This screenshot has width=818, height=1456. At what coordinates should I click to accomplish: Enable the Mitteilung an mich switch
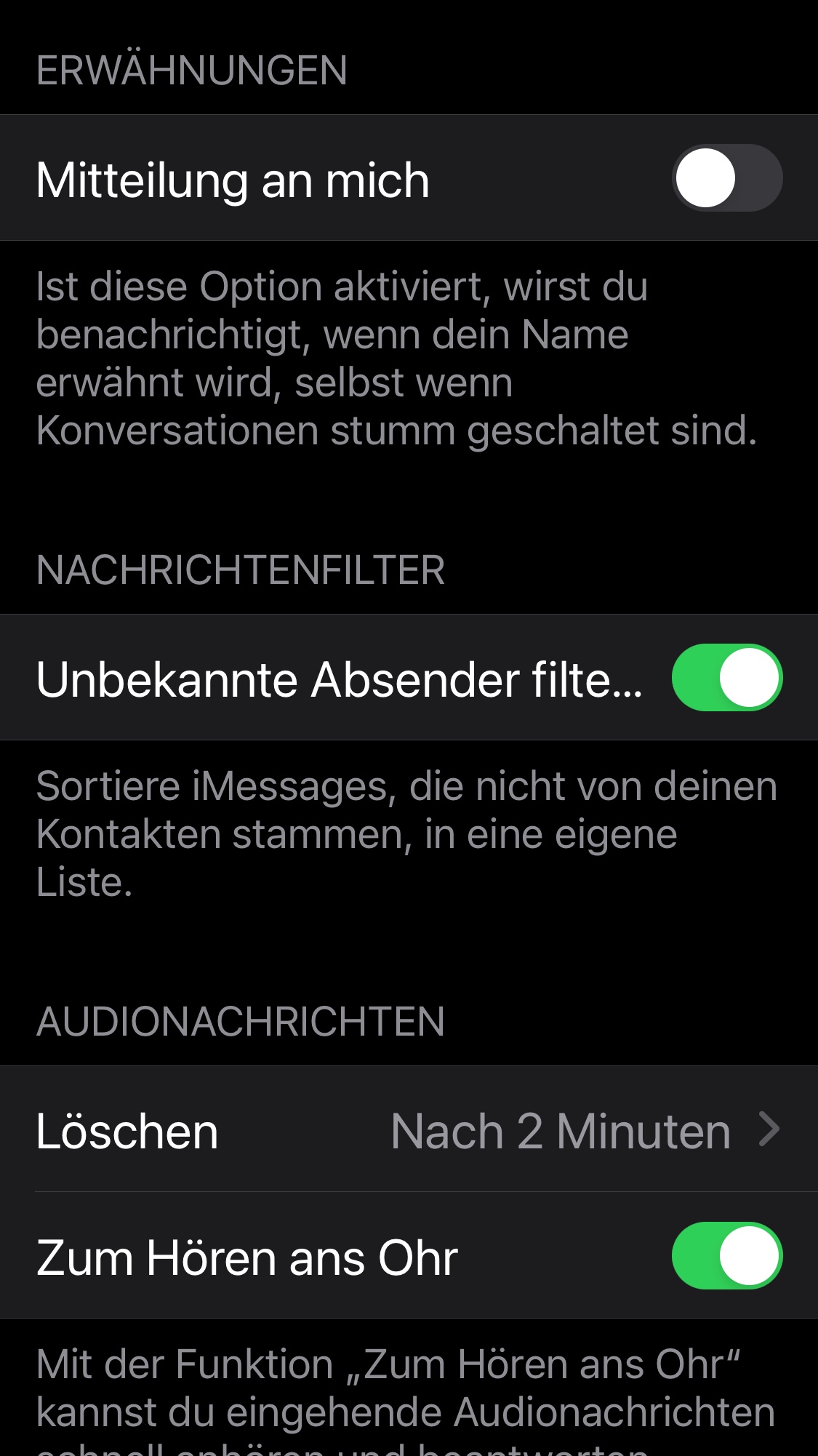[x=726, y=178]
